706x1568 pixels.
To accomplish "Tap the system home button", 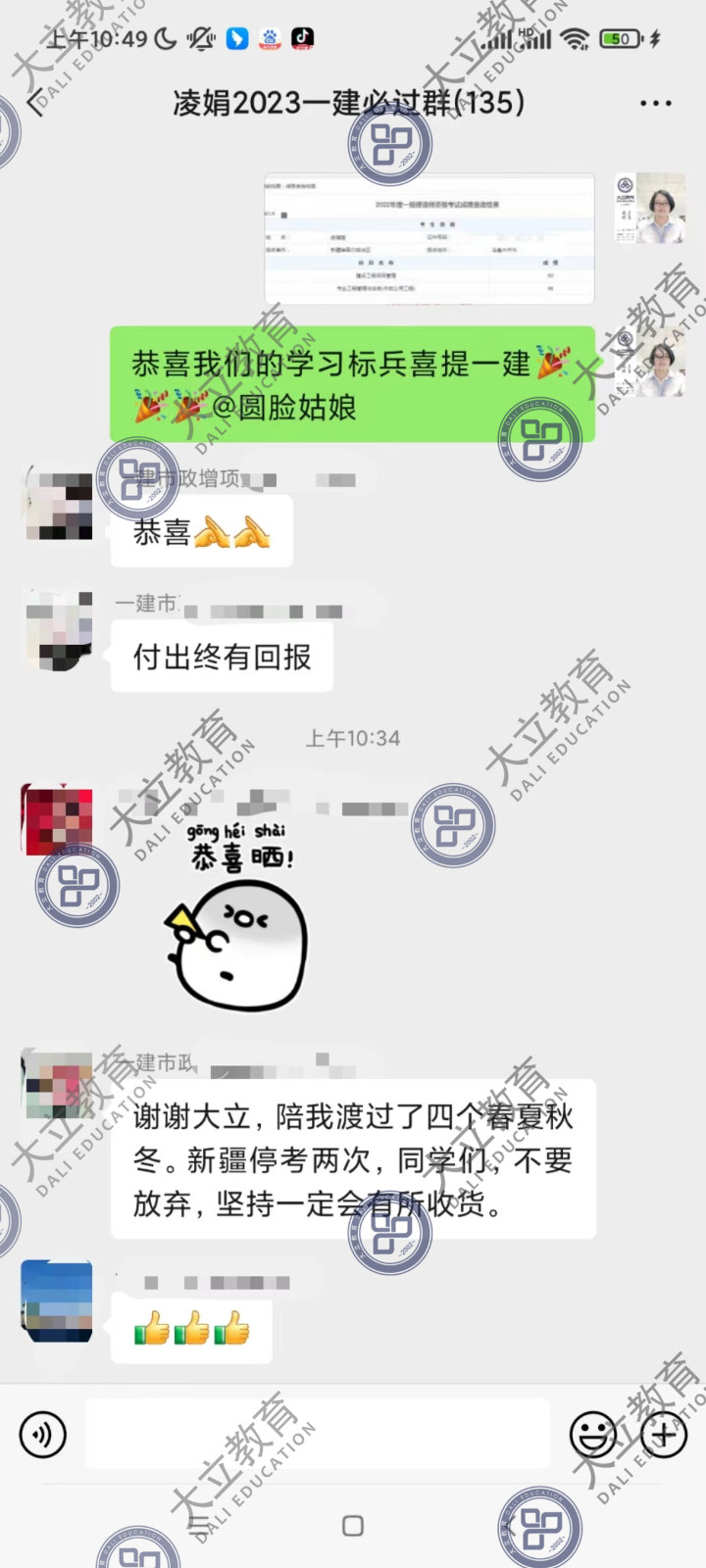I will pyautogui.click(x=353, y=1526).
